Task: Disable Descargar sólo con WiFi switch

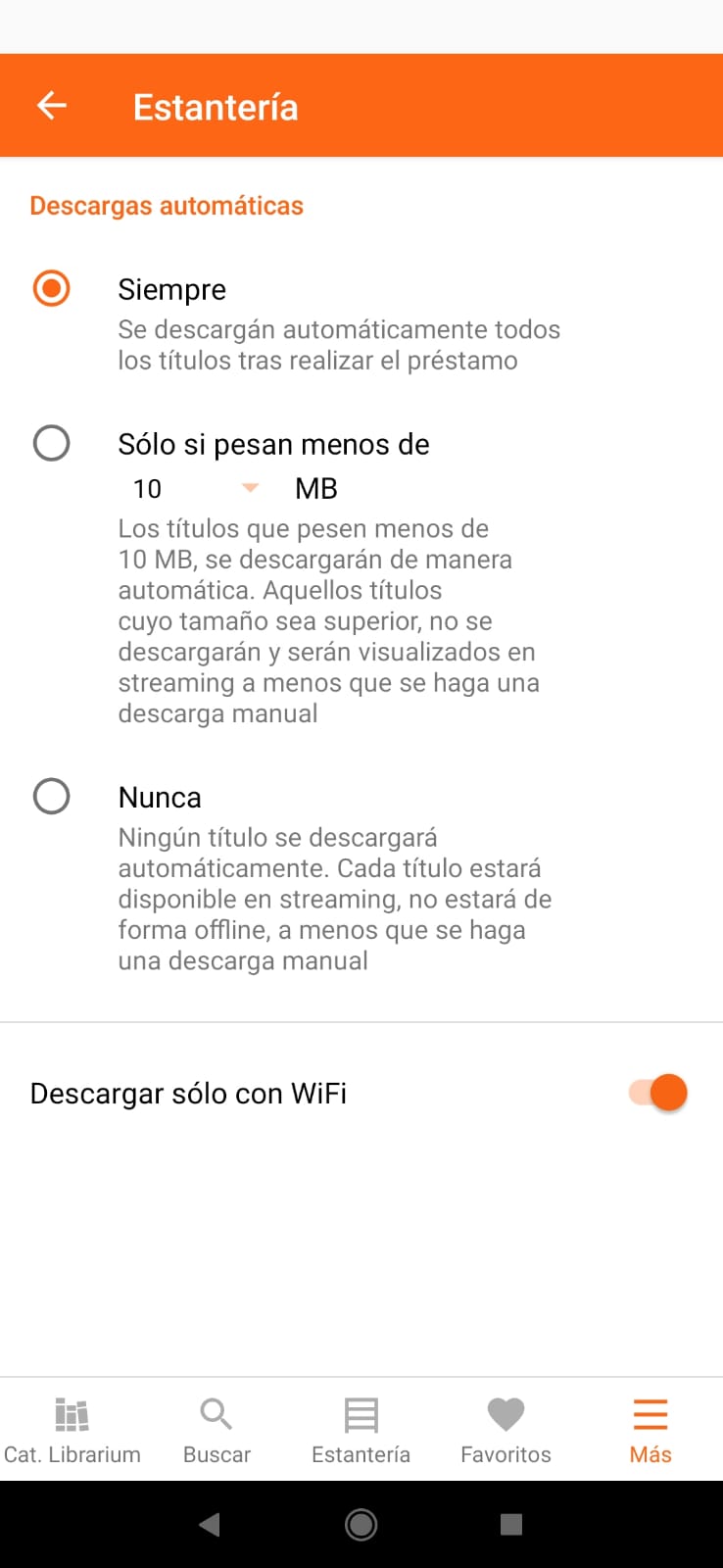Action: [658, 1092]
